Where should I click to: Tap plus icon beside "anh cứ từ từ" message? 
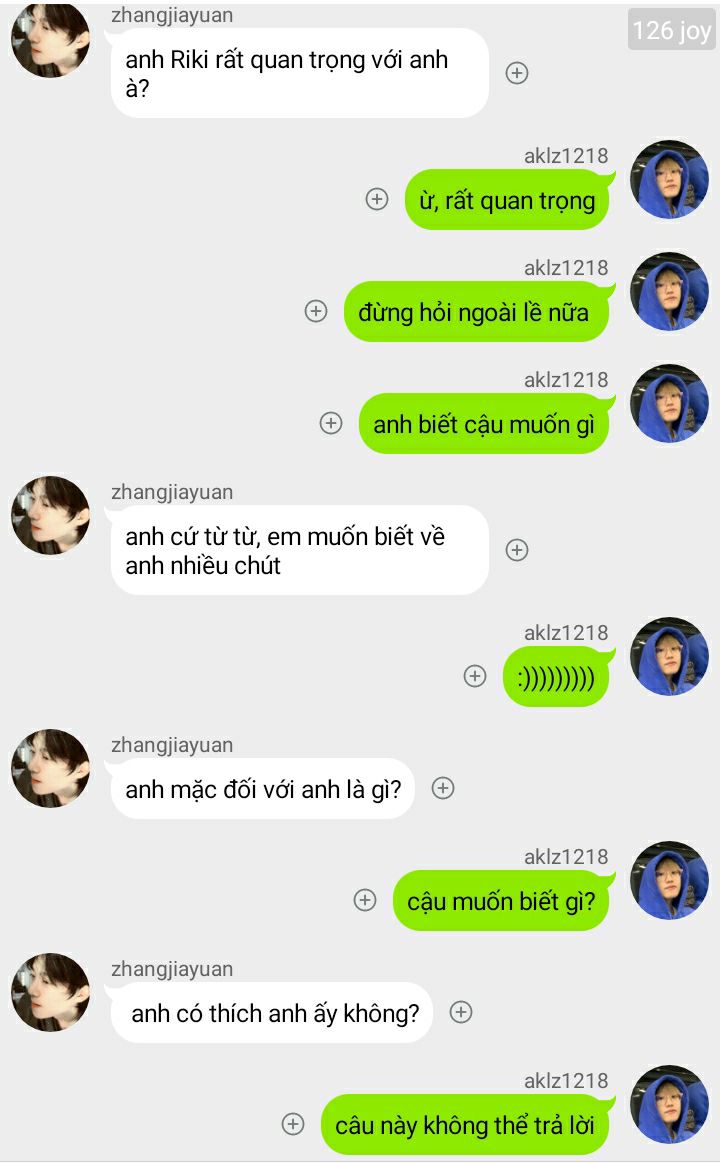click(x=517, y=549)
